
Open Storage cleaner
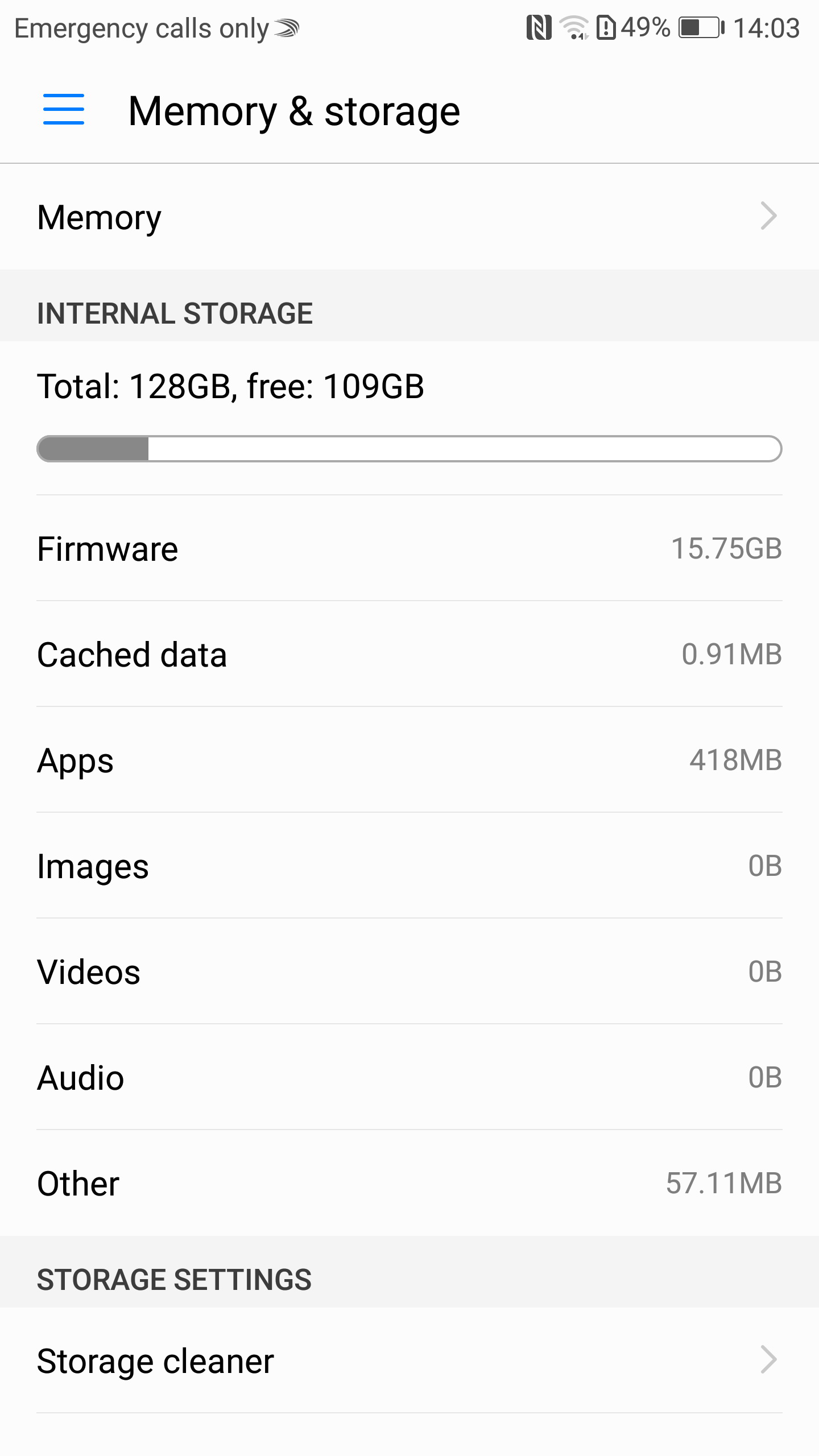click(409, 1361)
